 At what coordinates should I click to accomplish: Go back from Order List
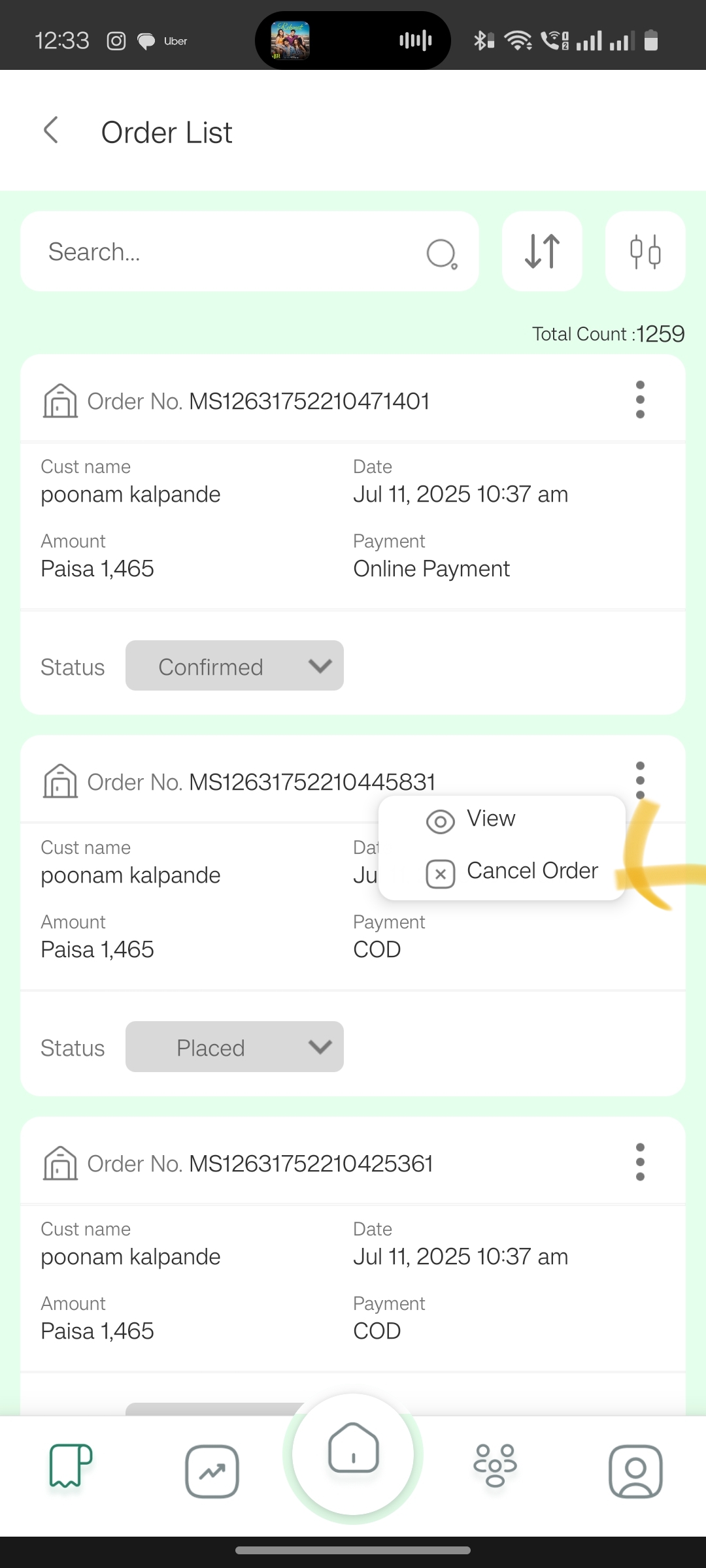click(x=51, y=130)
